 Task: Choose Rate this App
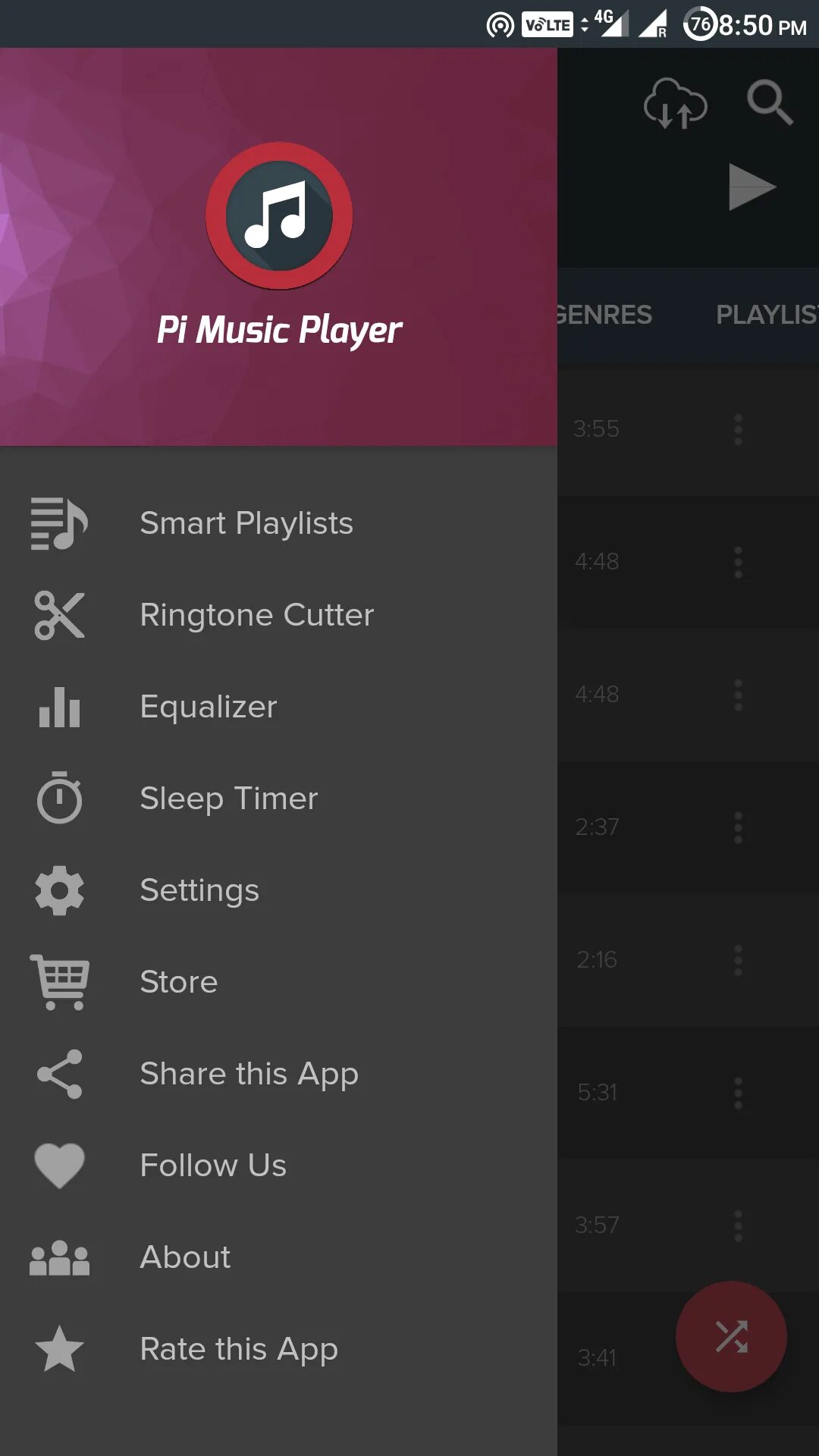coord(239,1349)
